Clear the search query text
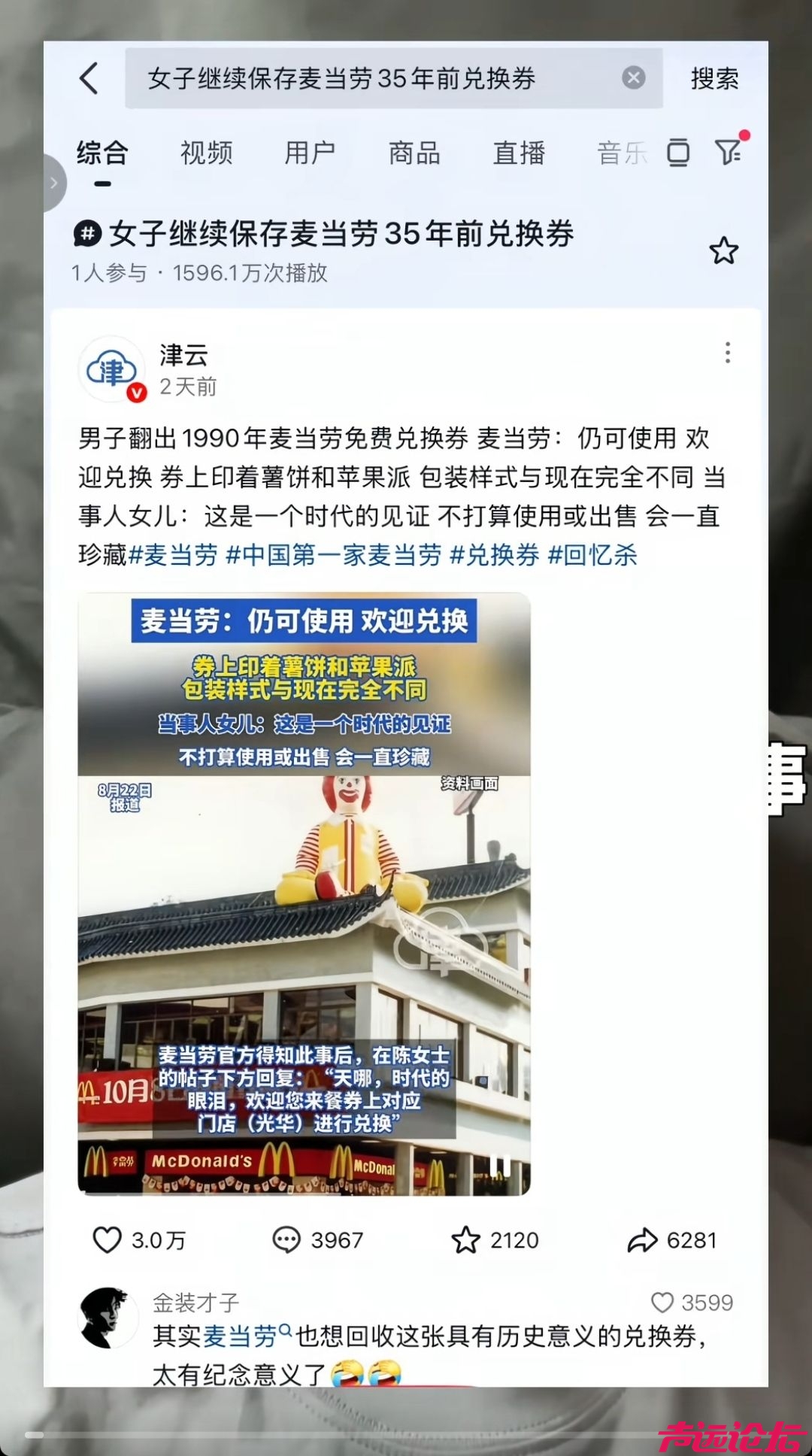The height and width of the screenshot is (1456, 812). (633, 77)
